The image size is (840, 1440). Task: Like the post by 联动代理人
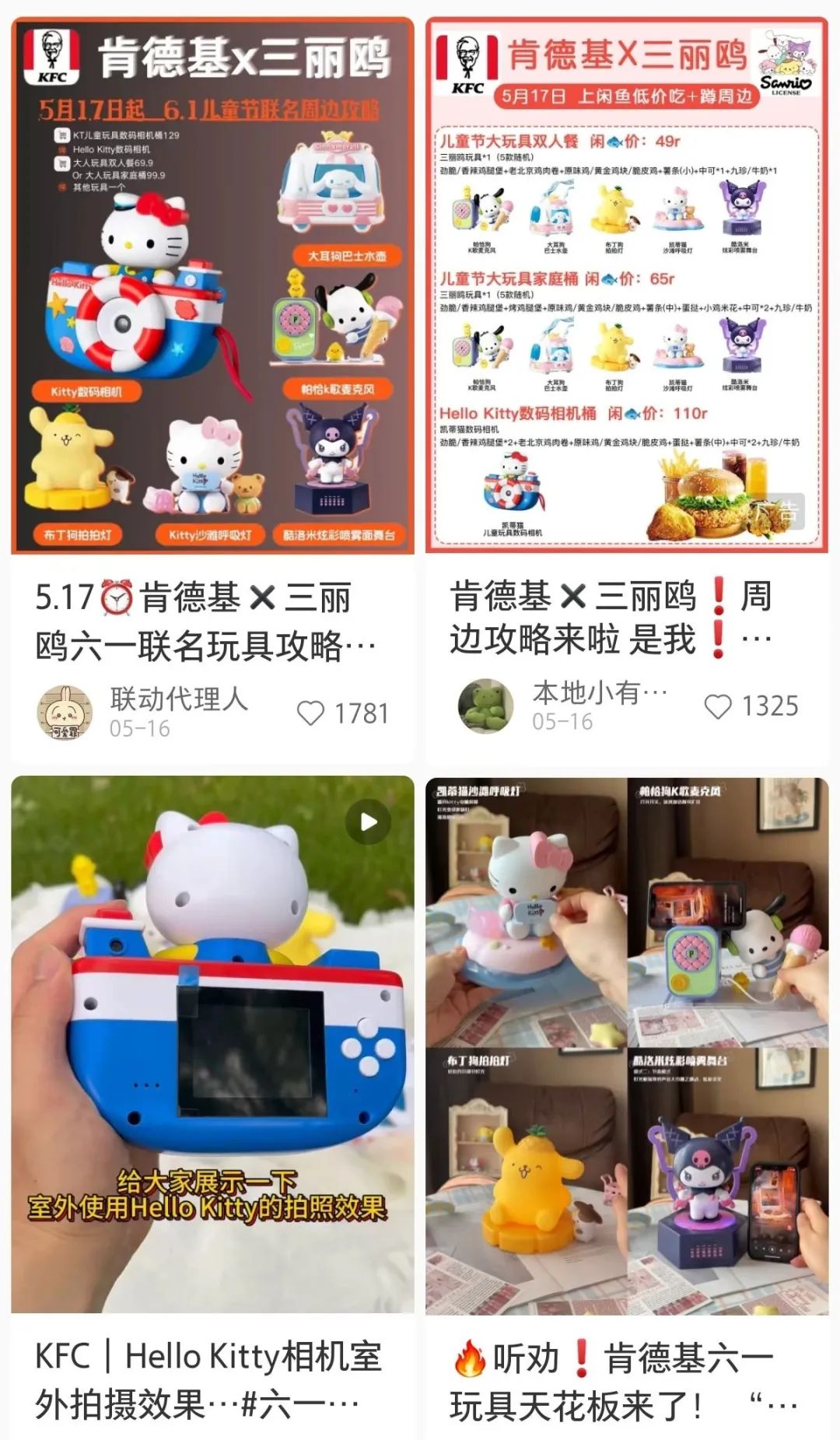pyautogui.click(x=311, y=713)
